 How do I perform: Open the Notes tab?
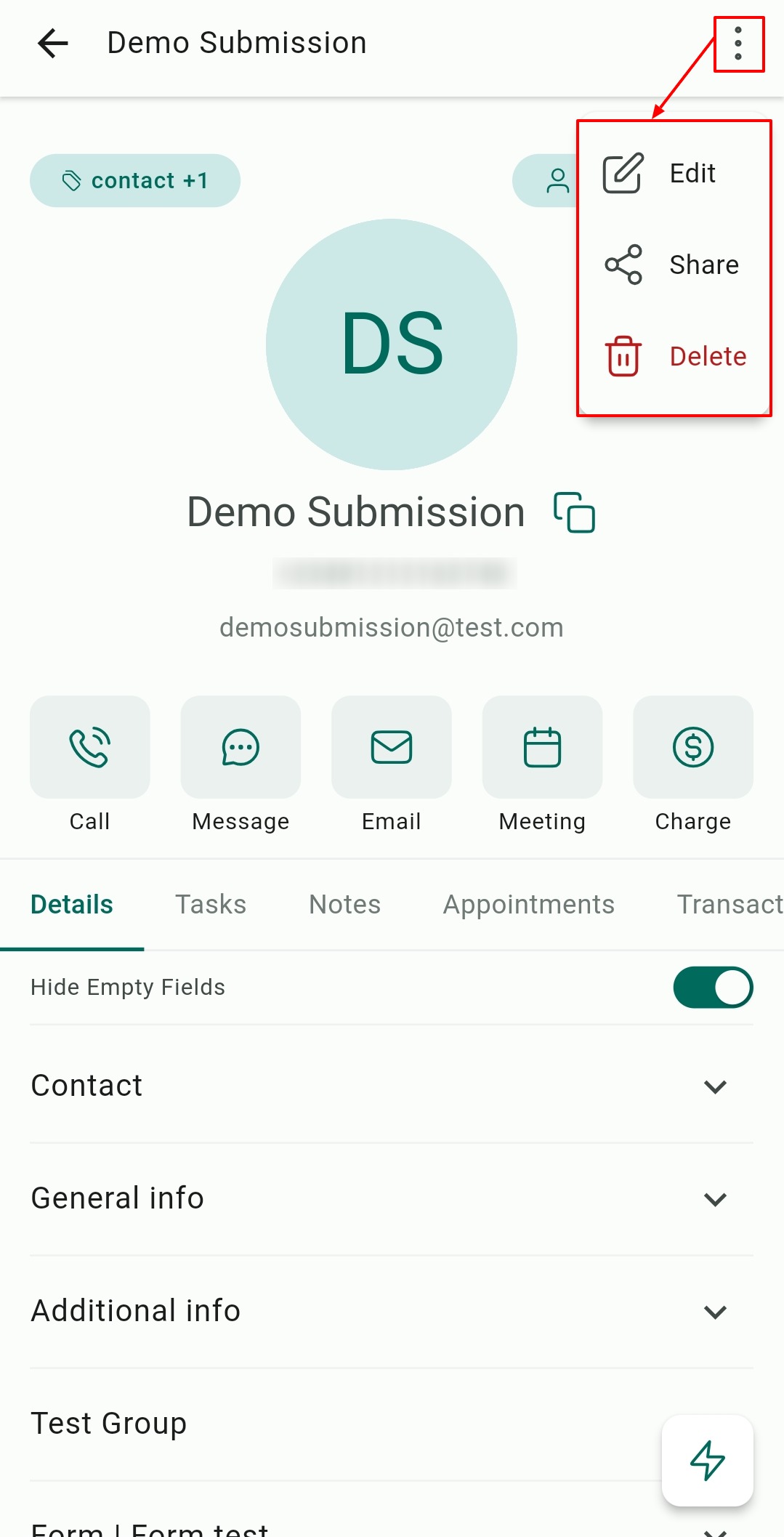344,905
